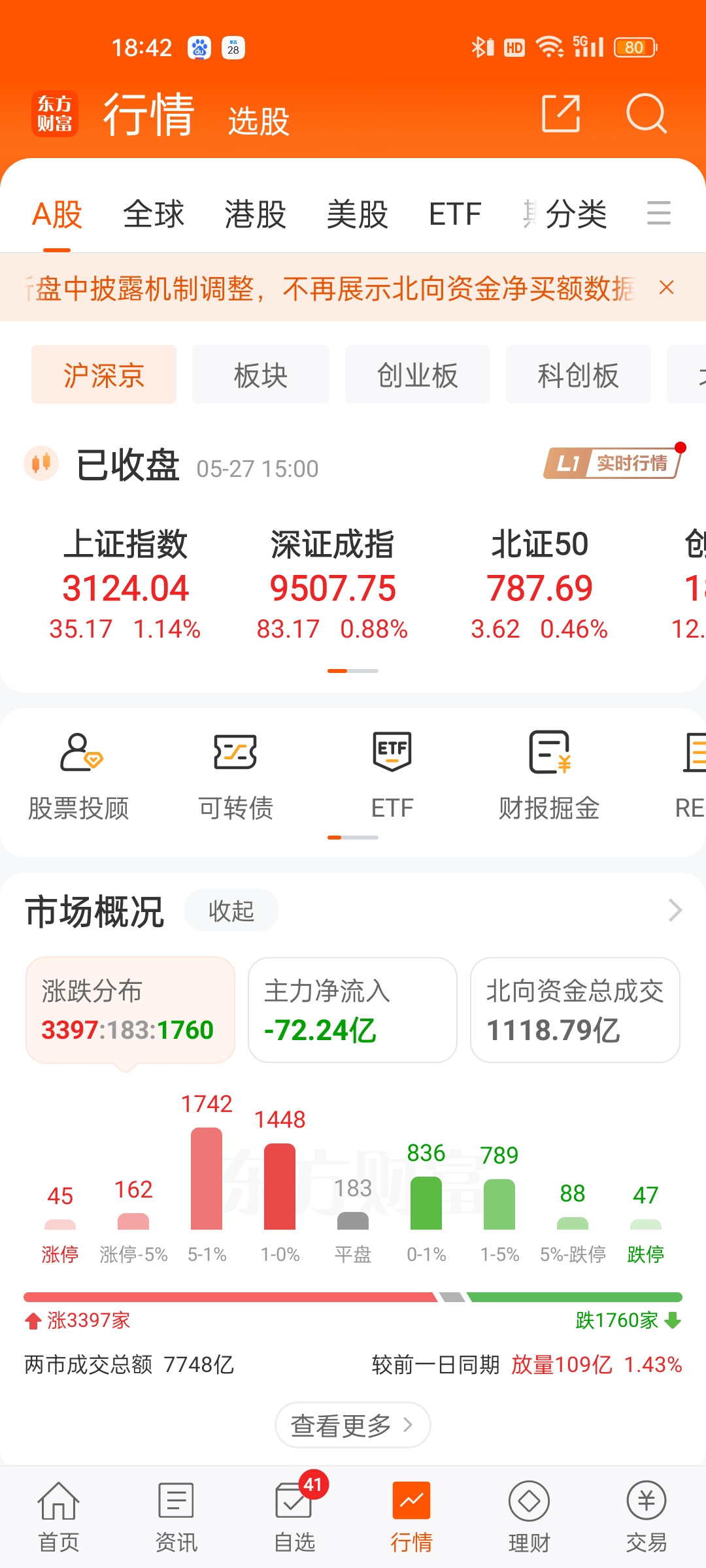Expand 市场概况 details via the right chevron
Viewport: 706px width, 1568px height.
tap(675, 910)
